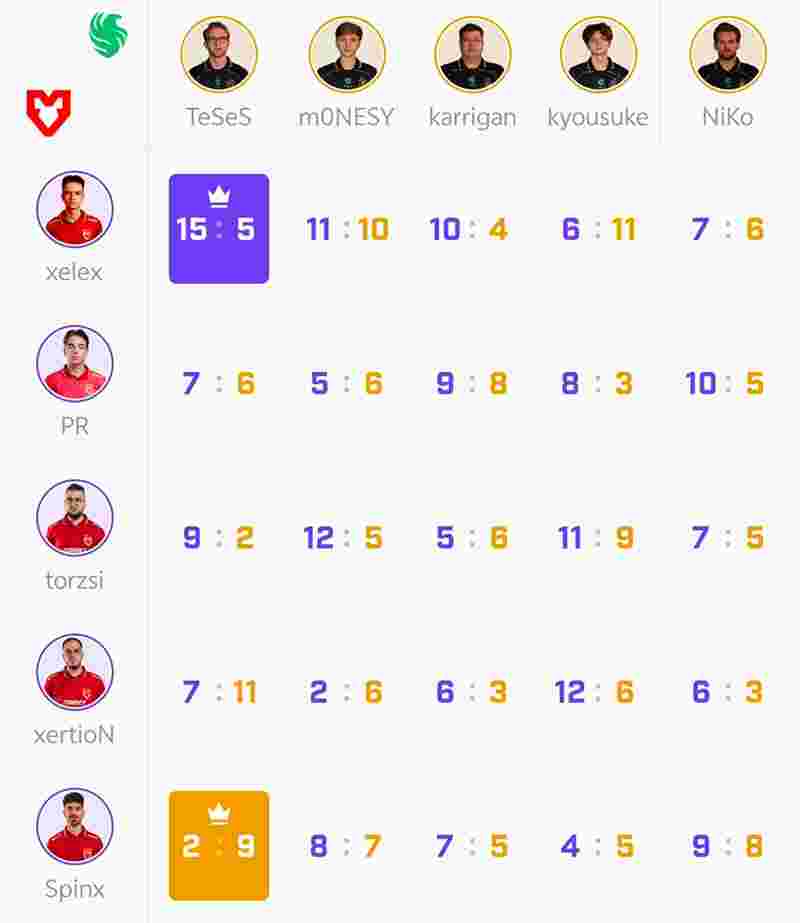View karrigan's player page

[473, 54]
